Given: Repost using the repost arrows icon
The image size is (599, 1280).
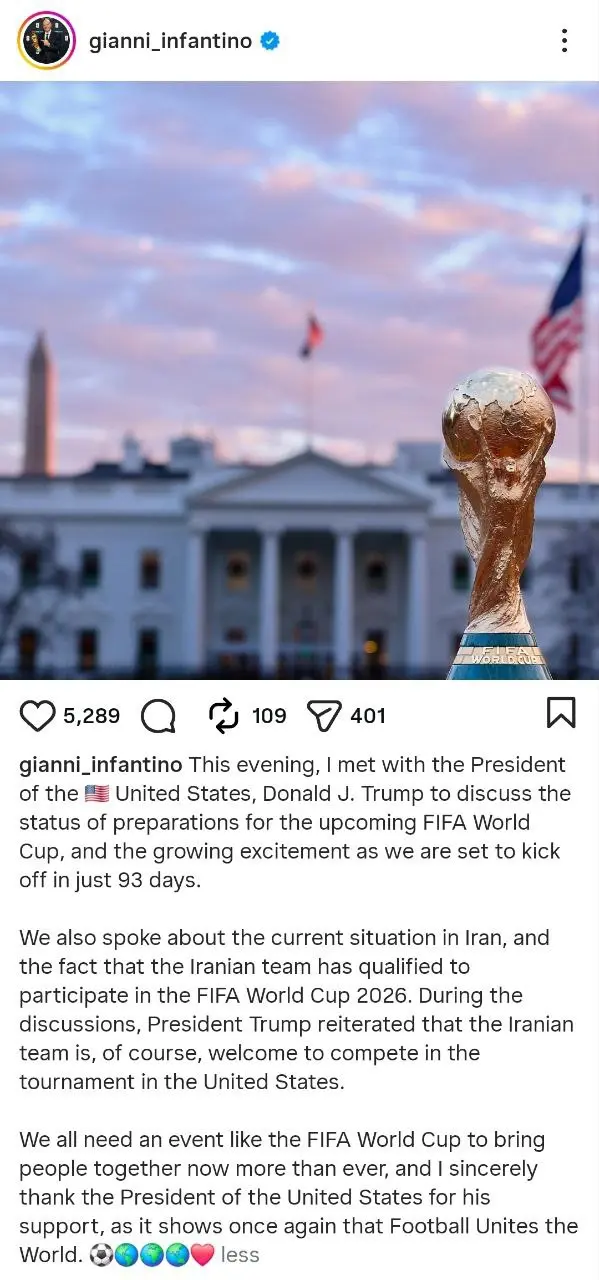Looking at the screenshot, I should click(x=223, y=716).
